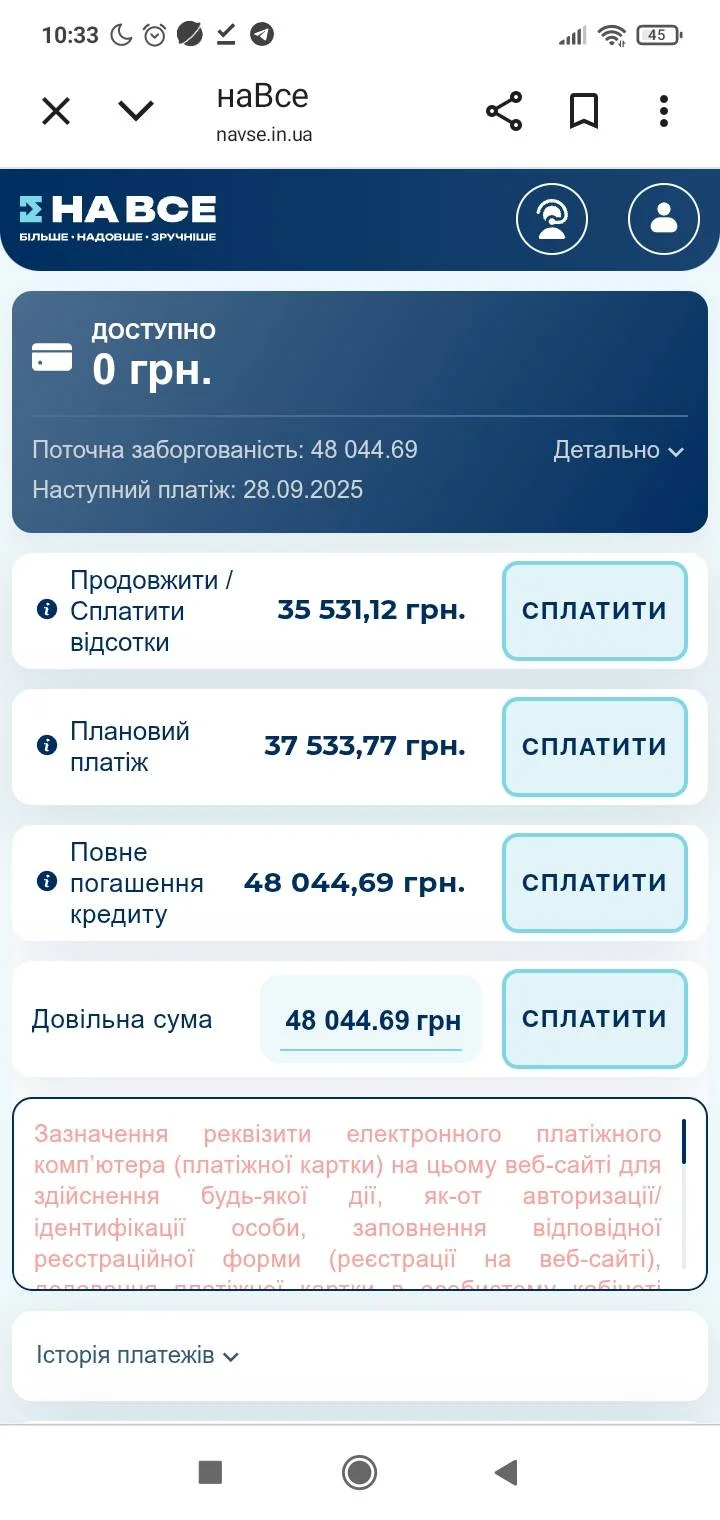Edit the Довільна сума amount field

tap(372, 1021)
